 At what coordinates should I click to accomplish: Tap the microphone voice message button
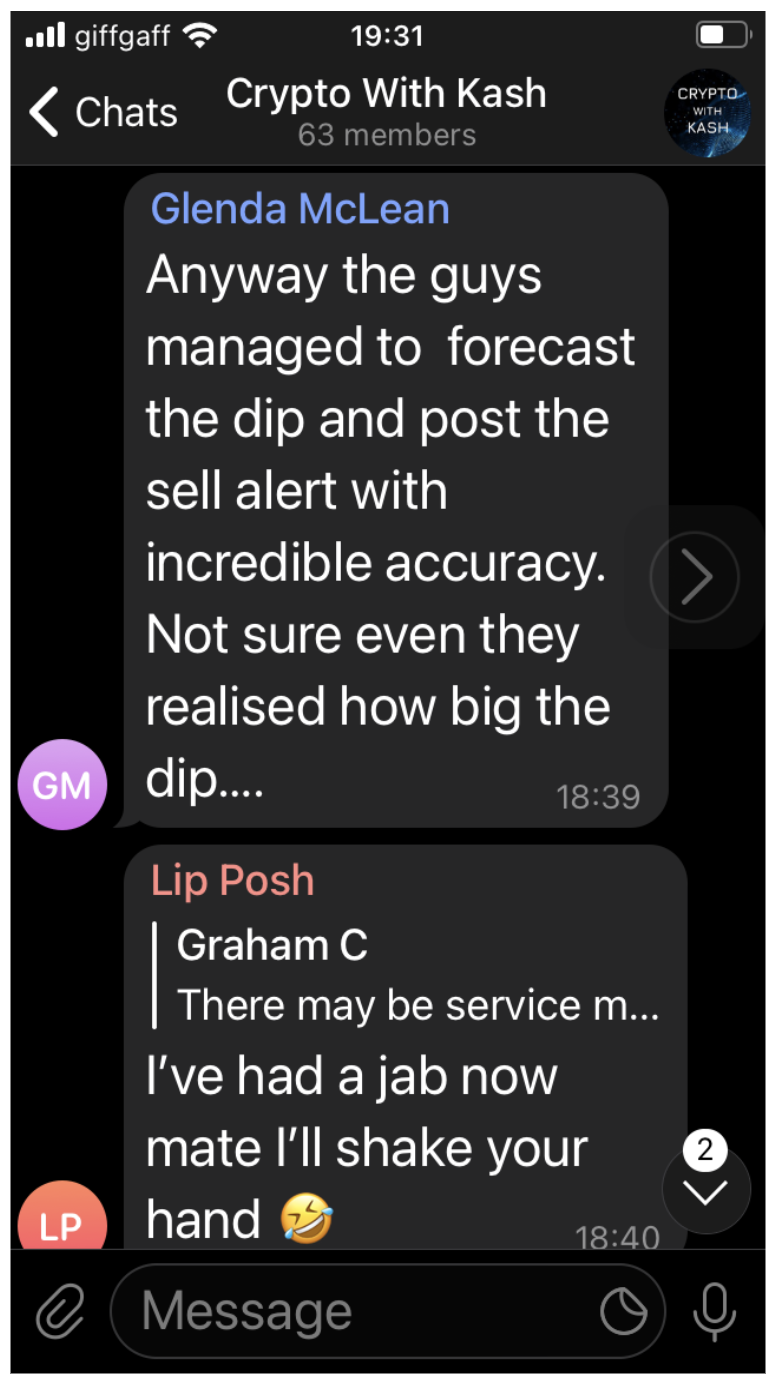coord(714,1311)
